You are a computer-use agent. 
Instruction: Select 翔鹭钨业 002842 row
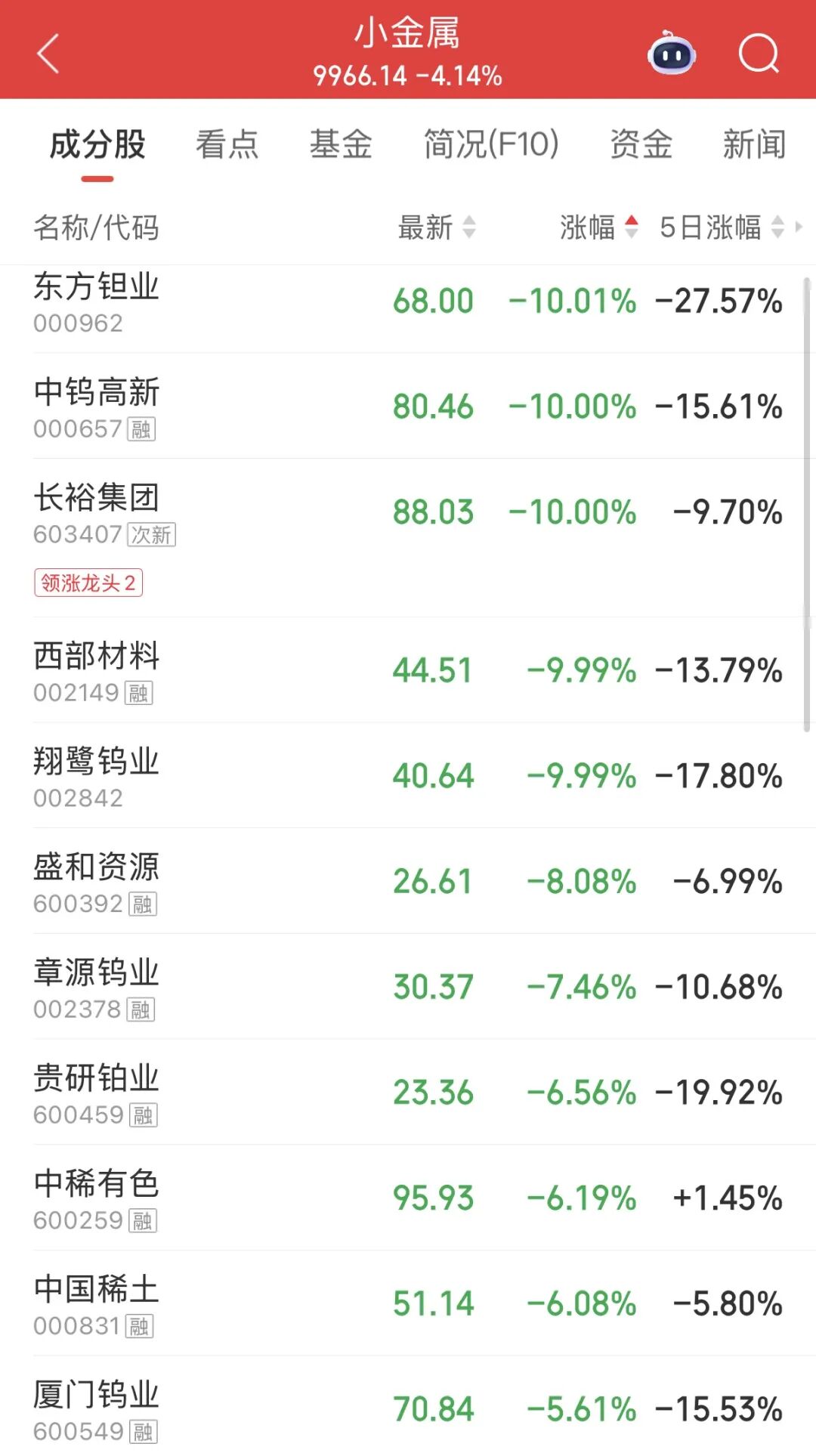408,776
